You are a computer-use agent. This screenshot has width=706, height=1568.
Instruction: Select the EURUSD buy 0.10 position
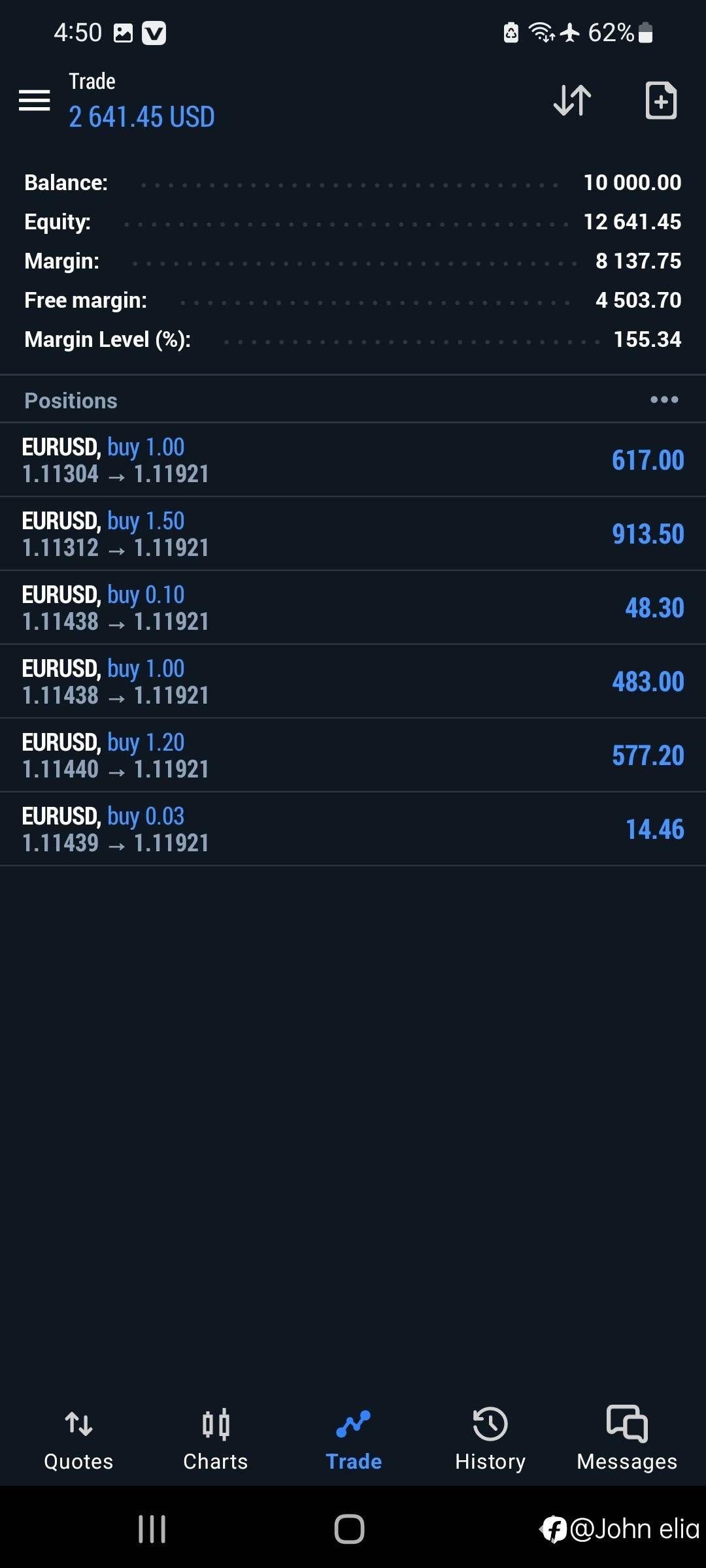tap(353, 608)
